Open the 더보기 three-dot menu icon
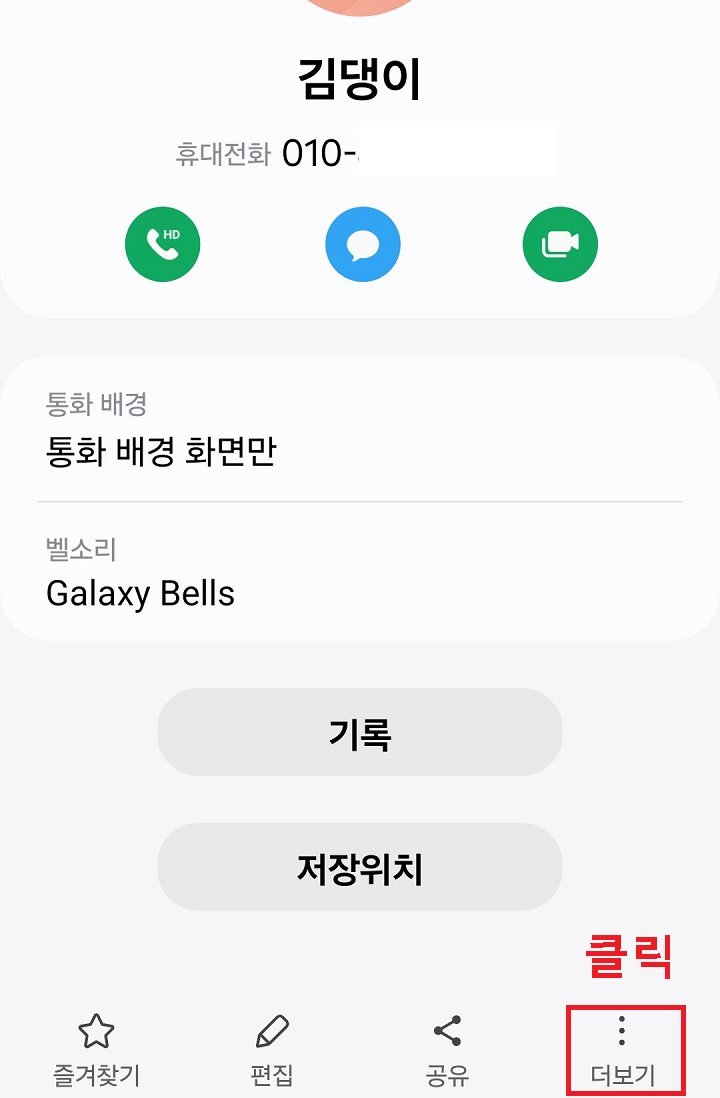The image size is (720, 1098). click(623, 1031)
